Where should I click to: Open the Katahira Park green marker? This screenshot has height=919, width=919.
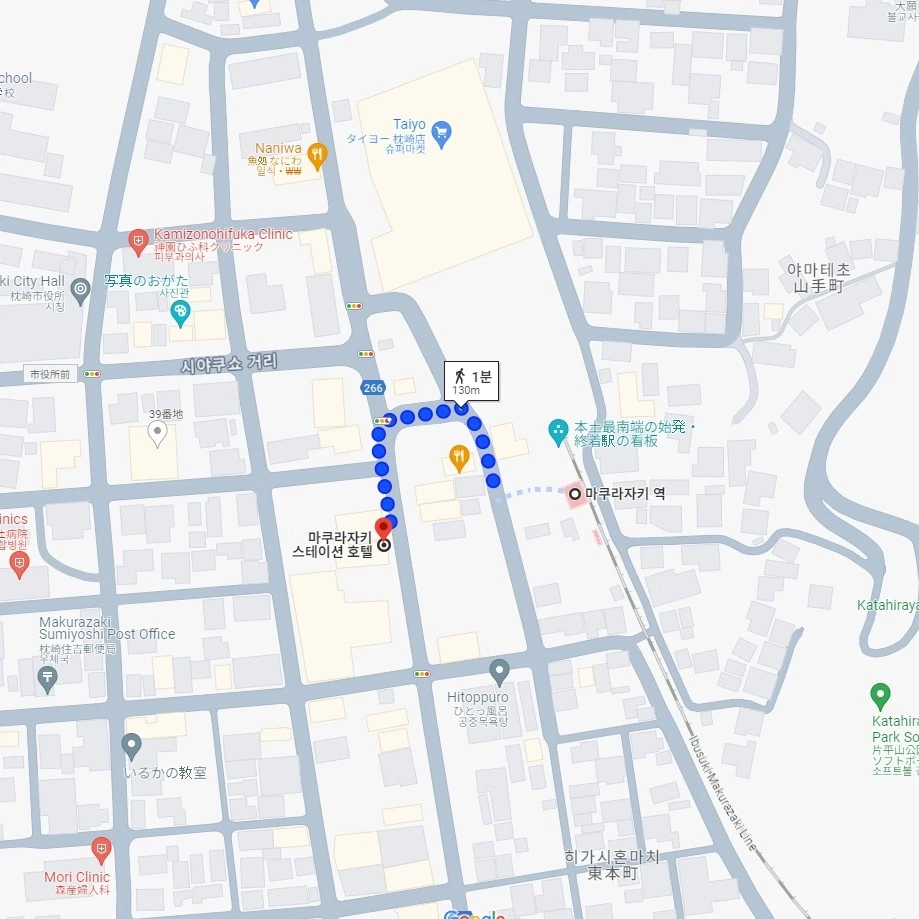click(x=880, y=694)
